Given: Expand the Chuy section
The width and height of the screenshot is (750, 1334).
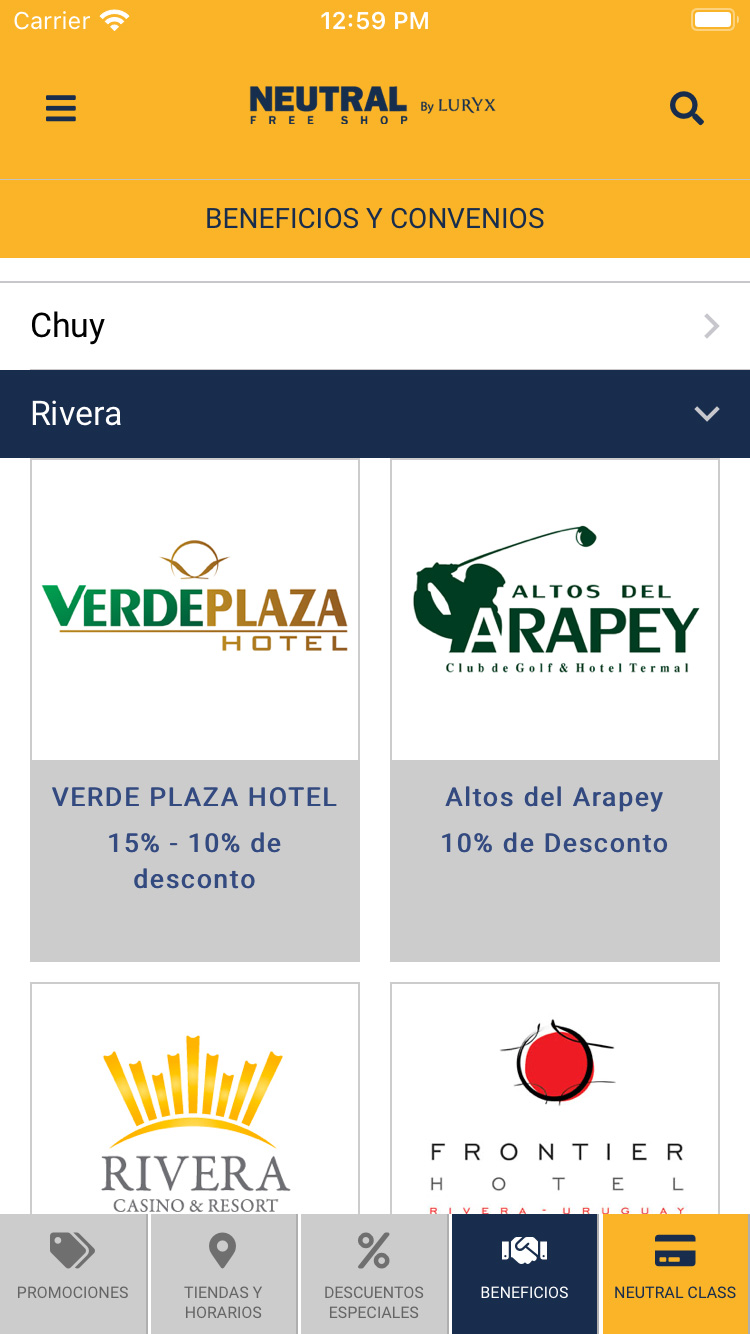Looking at the screenshot, I should click(x=375, y=326).
